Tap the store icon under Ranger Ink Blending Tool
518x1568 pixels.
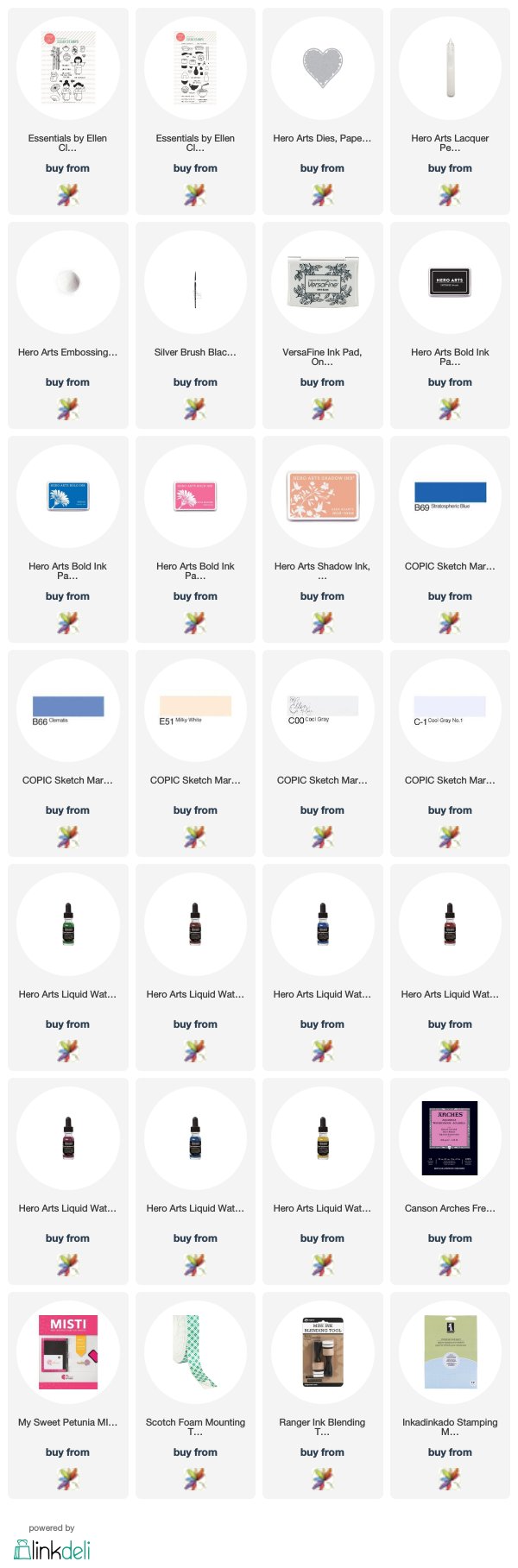click(322, 1478)
